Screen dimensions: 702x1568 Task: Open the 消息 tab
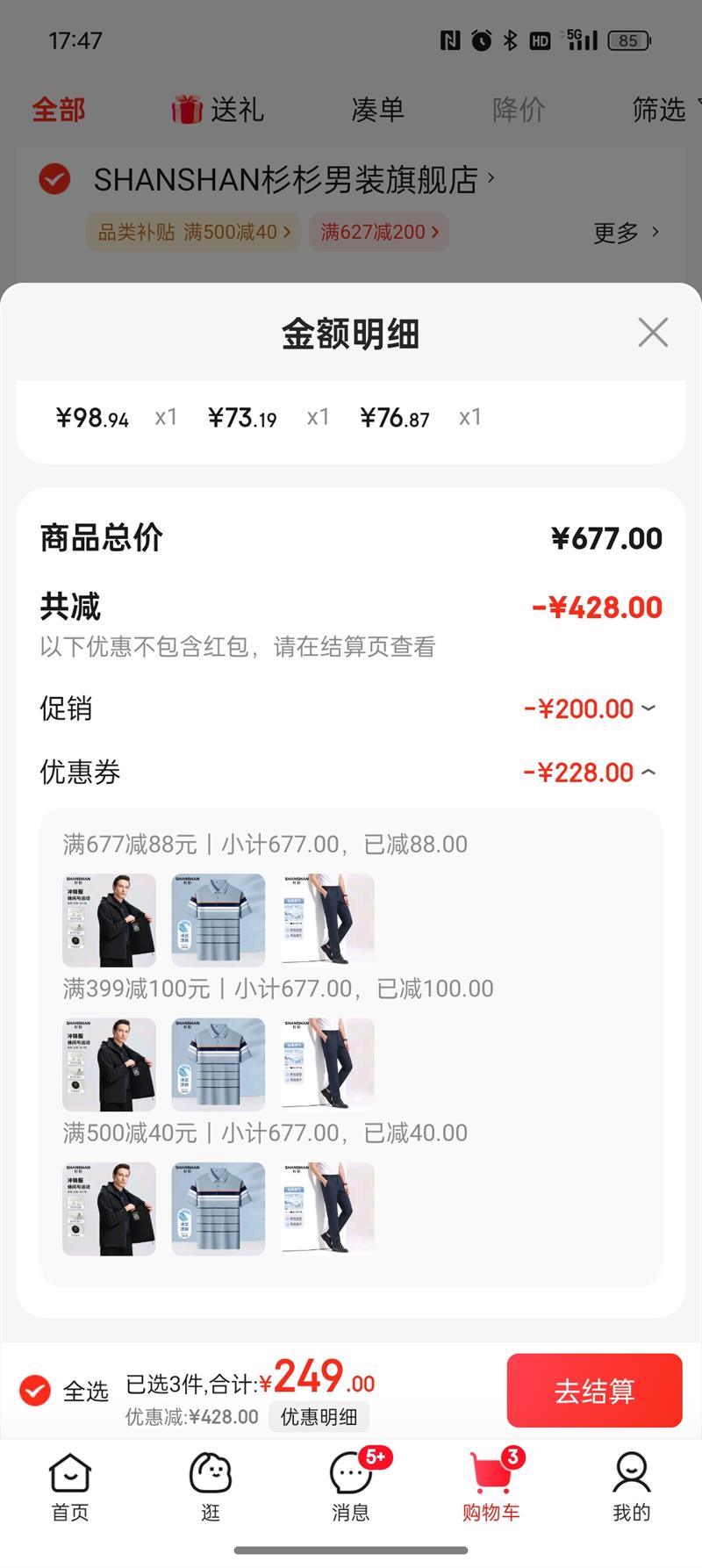click(351, 1488)
